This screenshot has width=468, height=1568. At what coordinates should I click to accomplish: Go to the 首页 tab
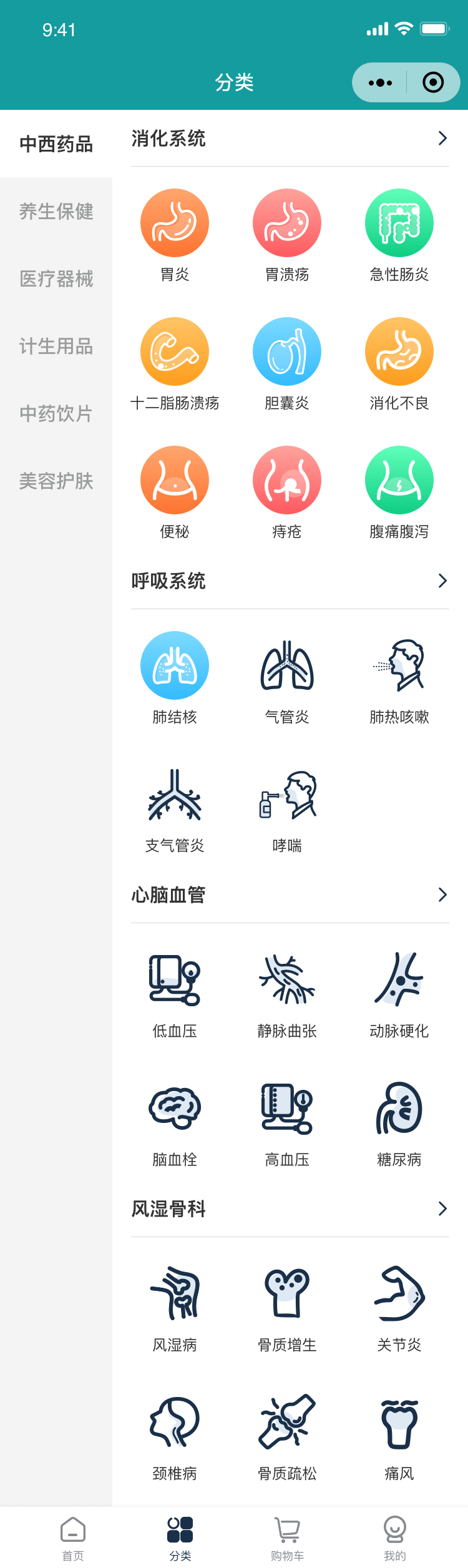tap(73, 1538)
